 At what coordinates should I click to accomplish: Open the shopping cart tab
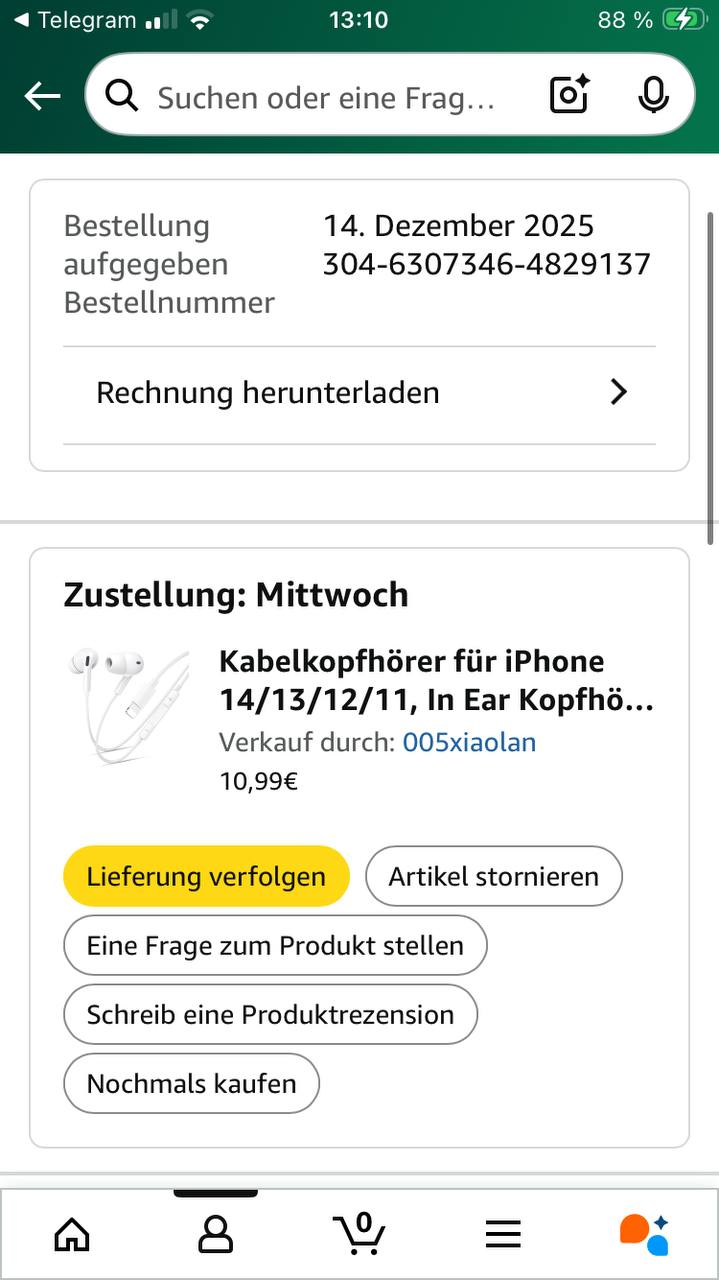point(360,1234)
